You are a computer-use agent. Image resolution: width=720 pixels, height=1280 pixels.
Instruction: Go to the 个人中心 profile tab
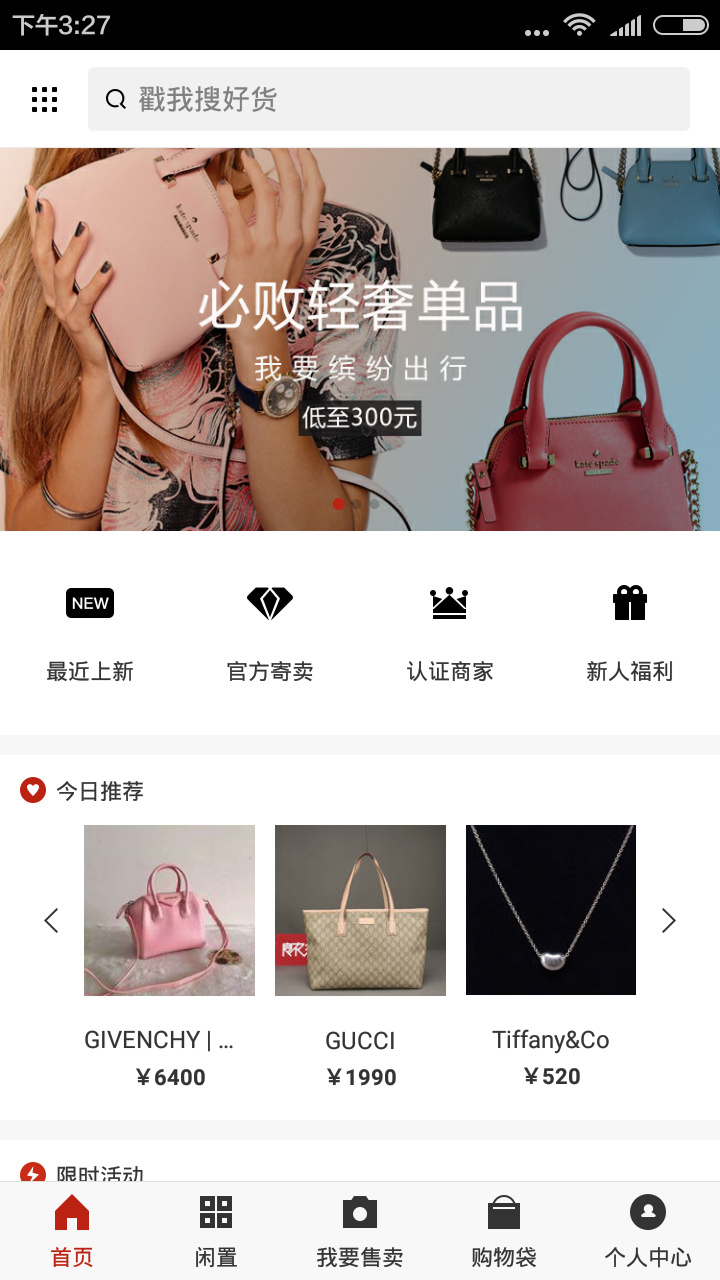[648, 1231]
